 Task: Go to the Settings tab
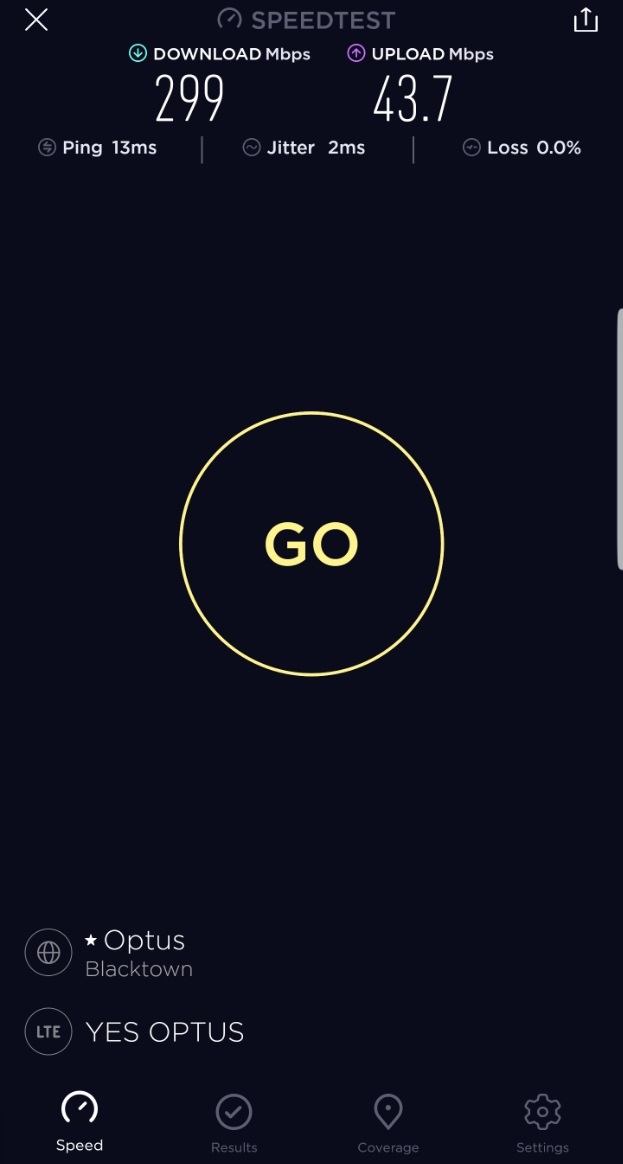[x=542, y=1124]
